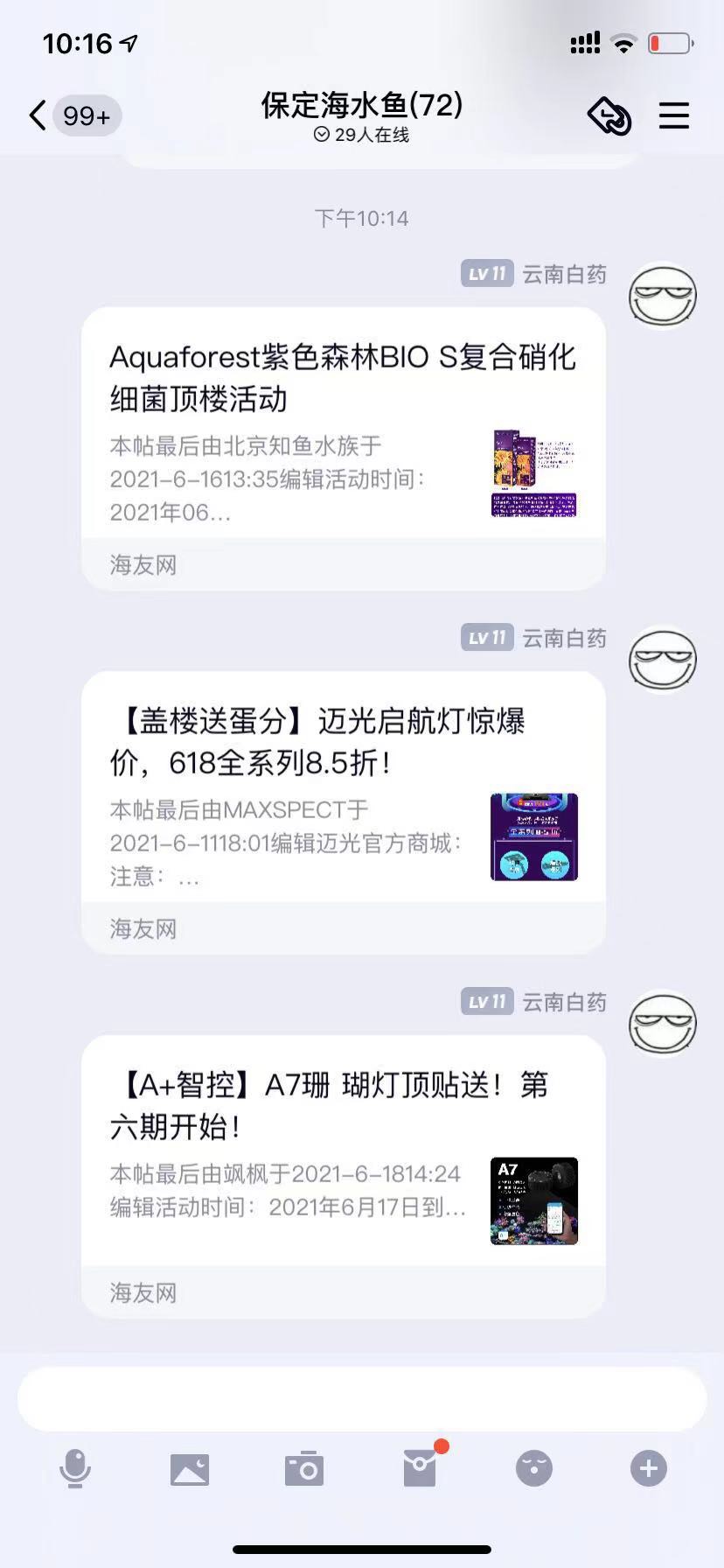Open the group menu hamburger icon

click(673, 115)
